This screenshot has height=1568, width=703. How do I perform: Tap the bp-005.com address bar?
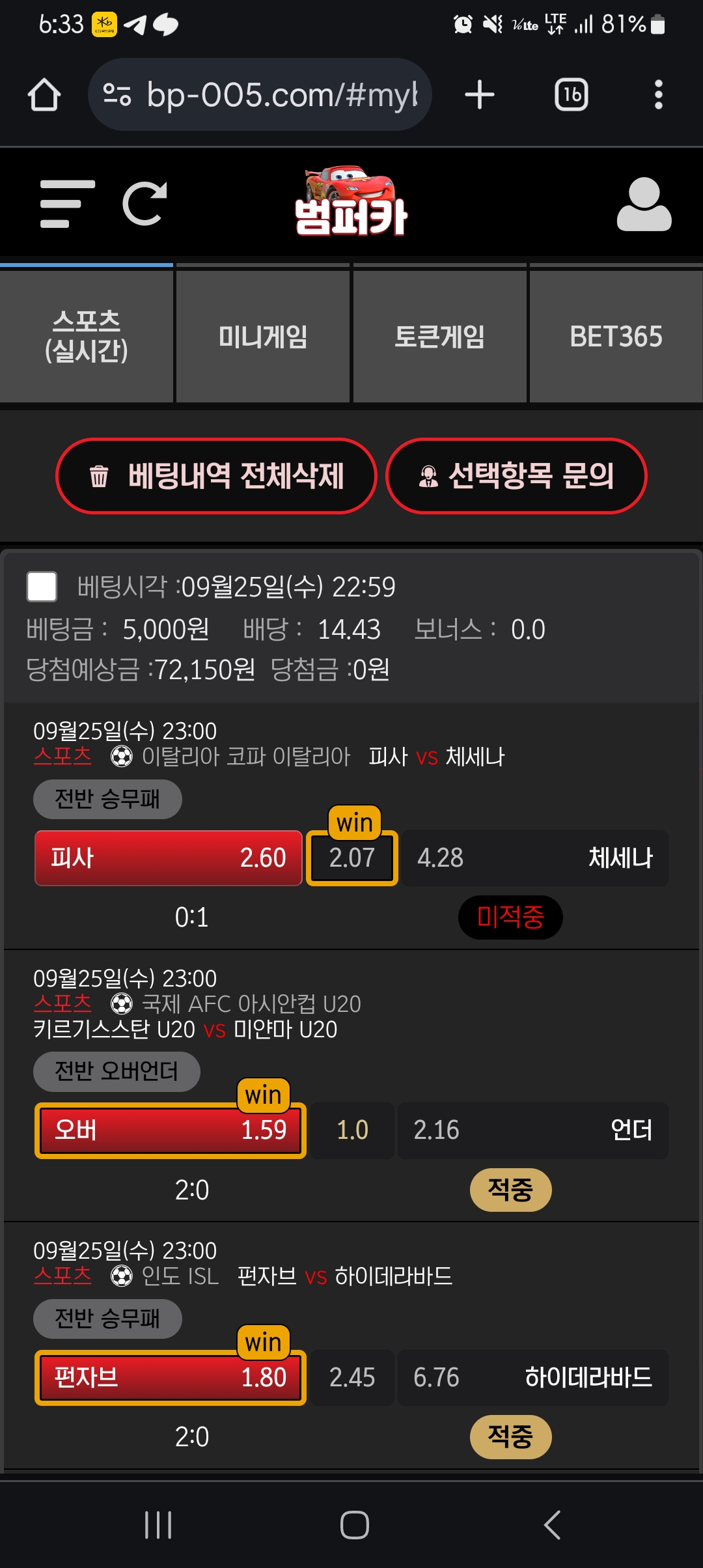coord(260,95)
